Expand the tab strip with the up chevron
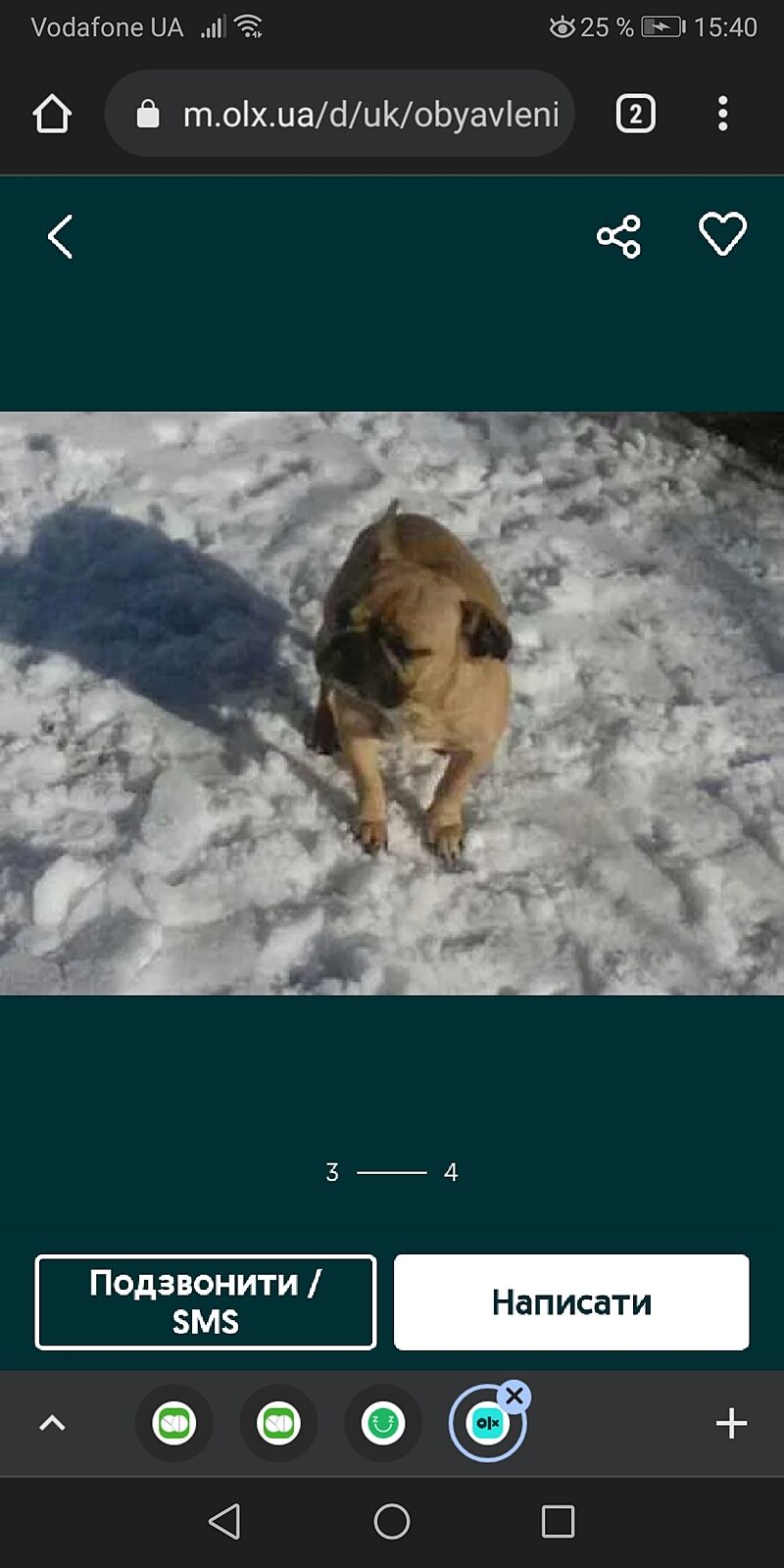The image size is (784, 1568). pos(52,1423)
